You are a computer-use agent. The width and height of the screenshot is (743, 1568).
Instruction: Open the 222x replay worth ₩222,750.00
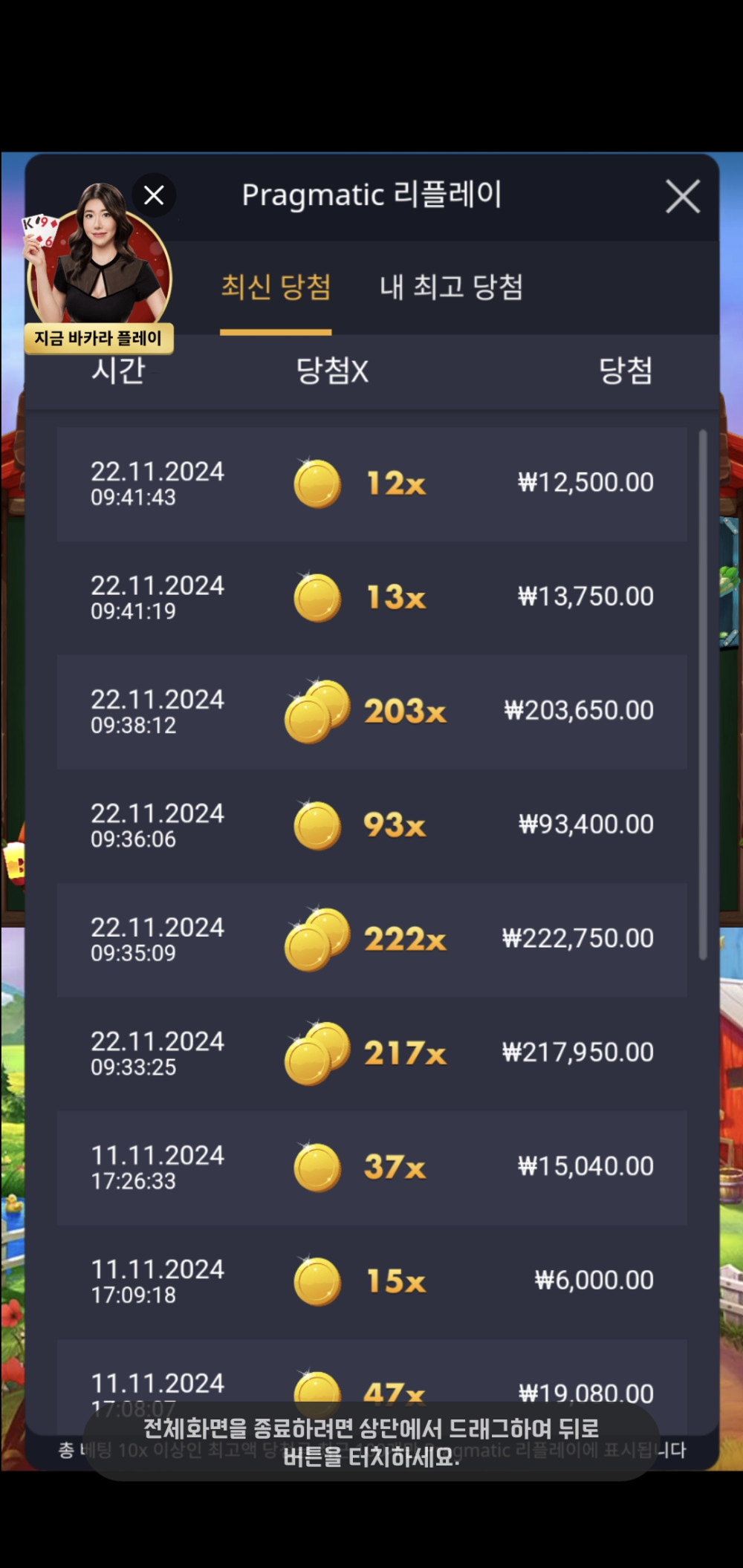click(x=371, y=940)
